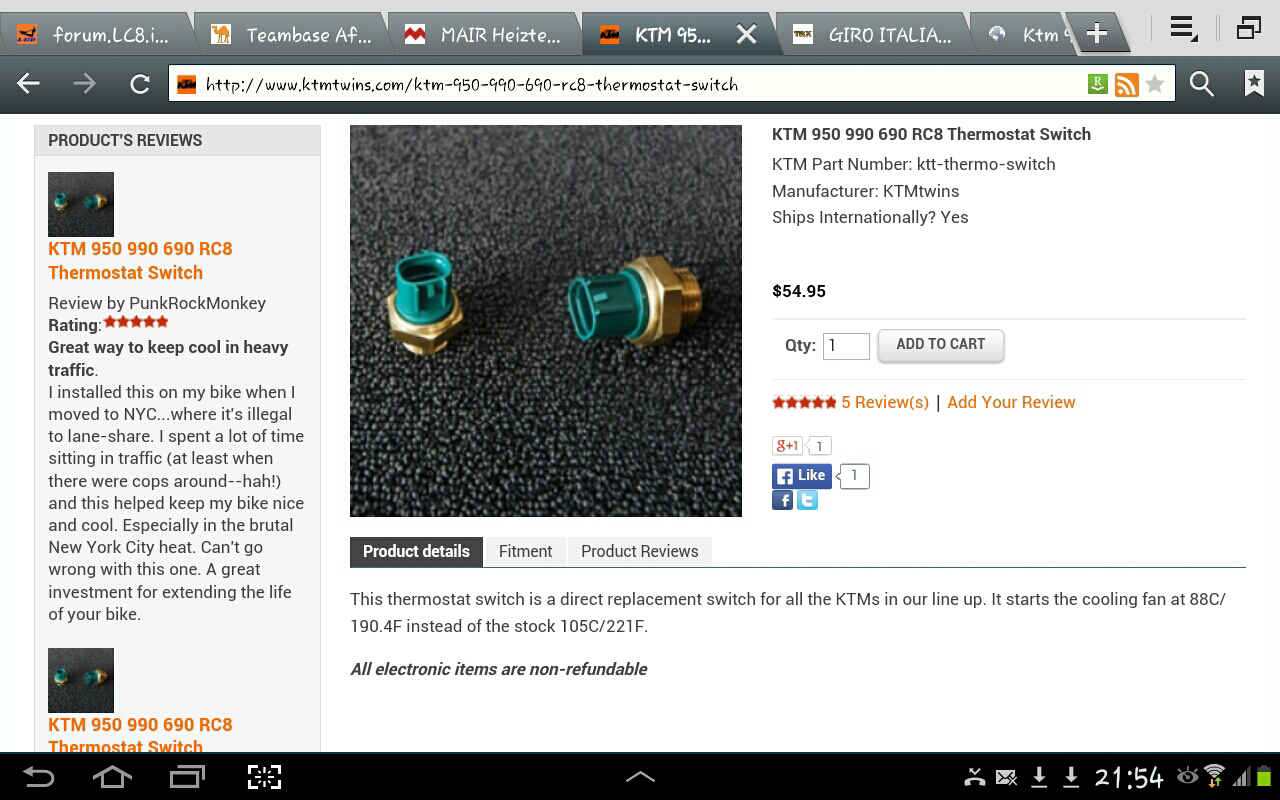Tap the Add Your Review link
Viewport: 1280px width, 800px height.
click(x=1011, y=402)
